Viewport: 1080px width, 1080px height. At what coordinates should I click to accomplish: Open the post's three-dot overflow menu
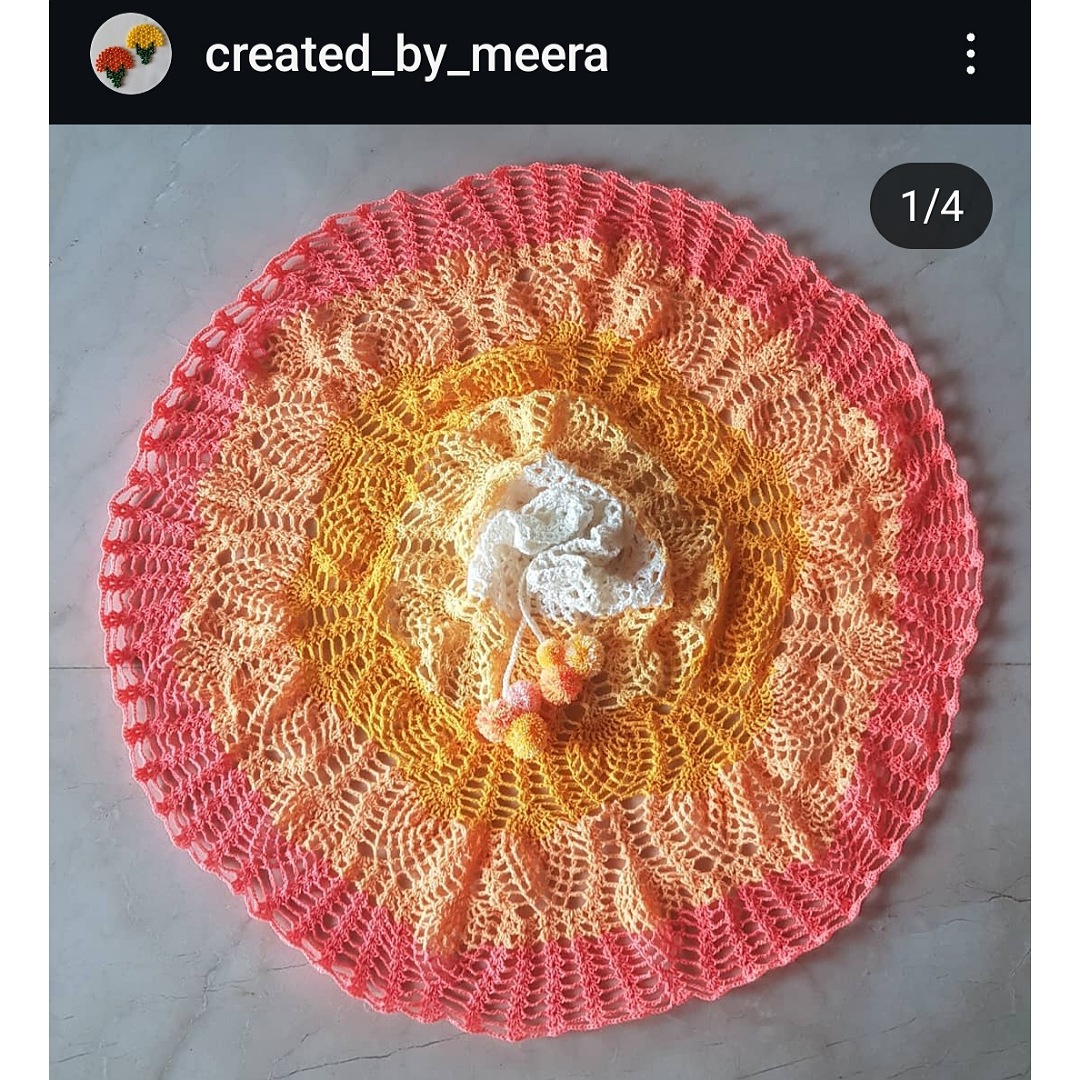coord(969,54)
